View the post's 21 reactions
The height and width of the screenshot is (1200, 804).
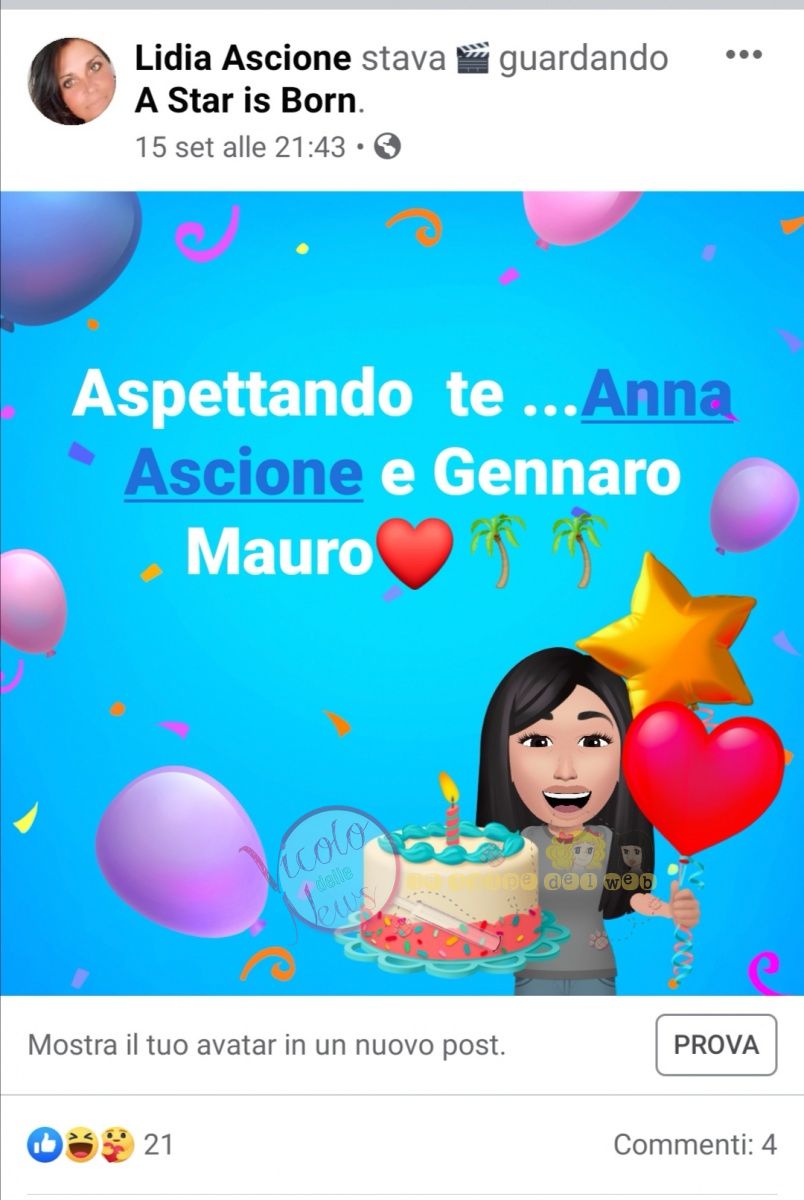[100, 1144]
